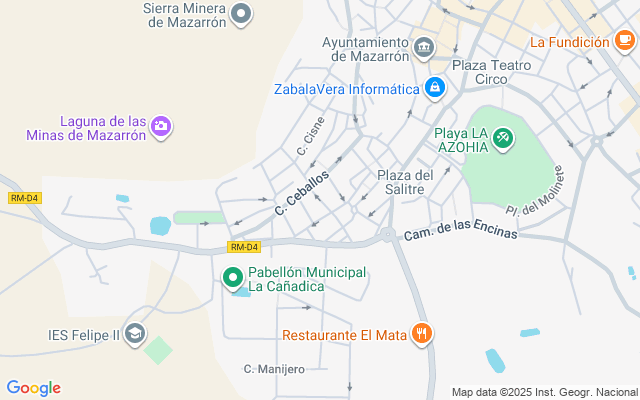Open the Google logo link

(34, 388)
